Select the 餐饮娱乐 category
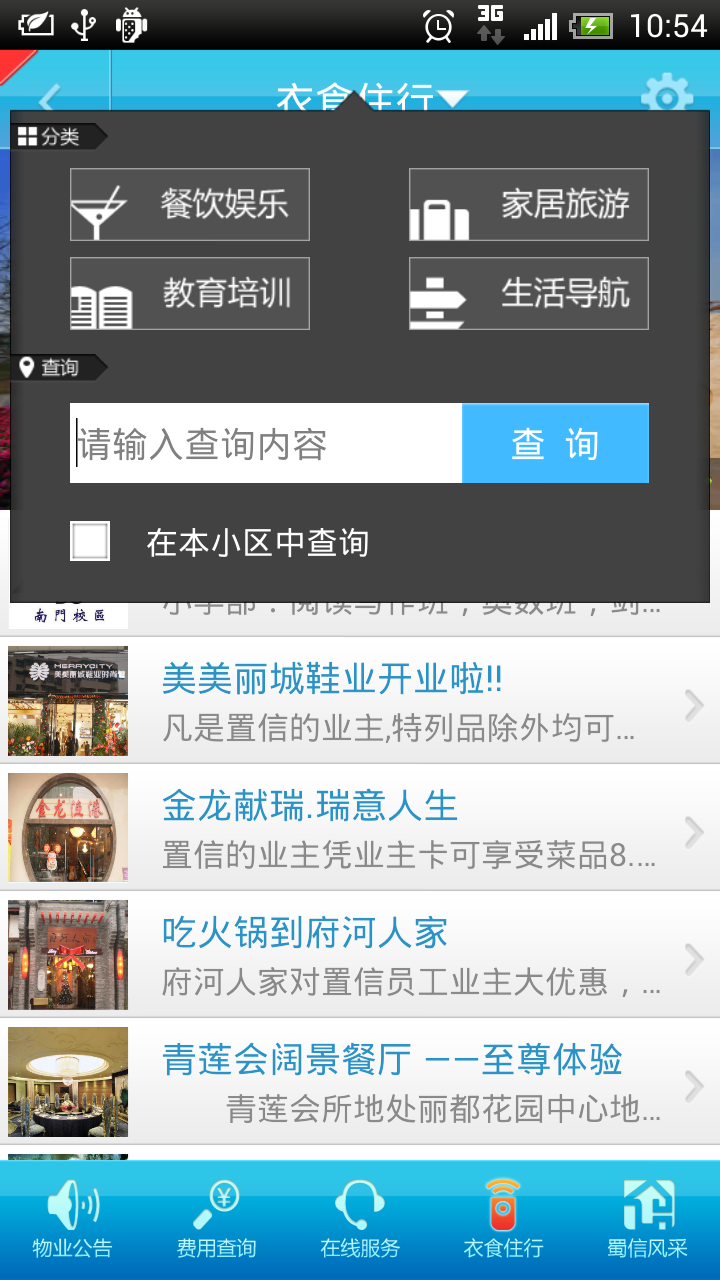 pyautogui.click(x=189, y=205)
